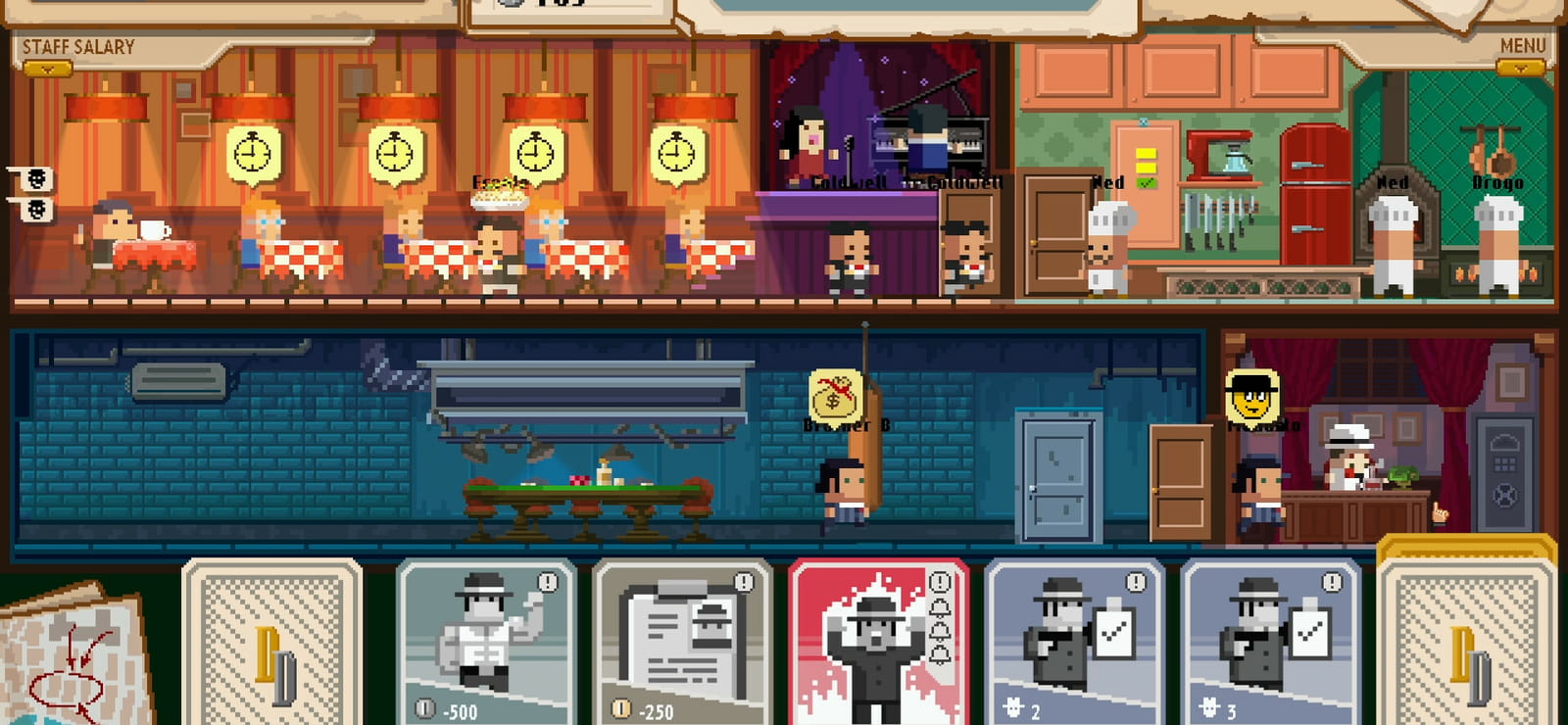Select the task card with number 3

point(1271,642)
